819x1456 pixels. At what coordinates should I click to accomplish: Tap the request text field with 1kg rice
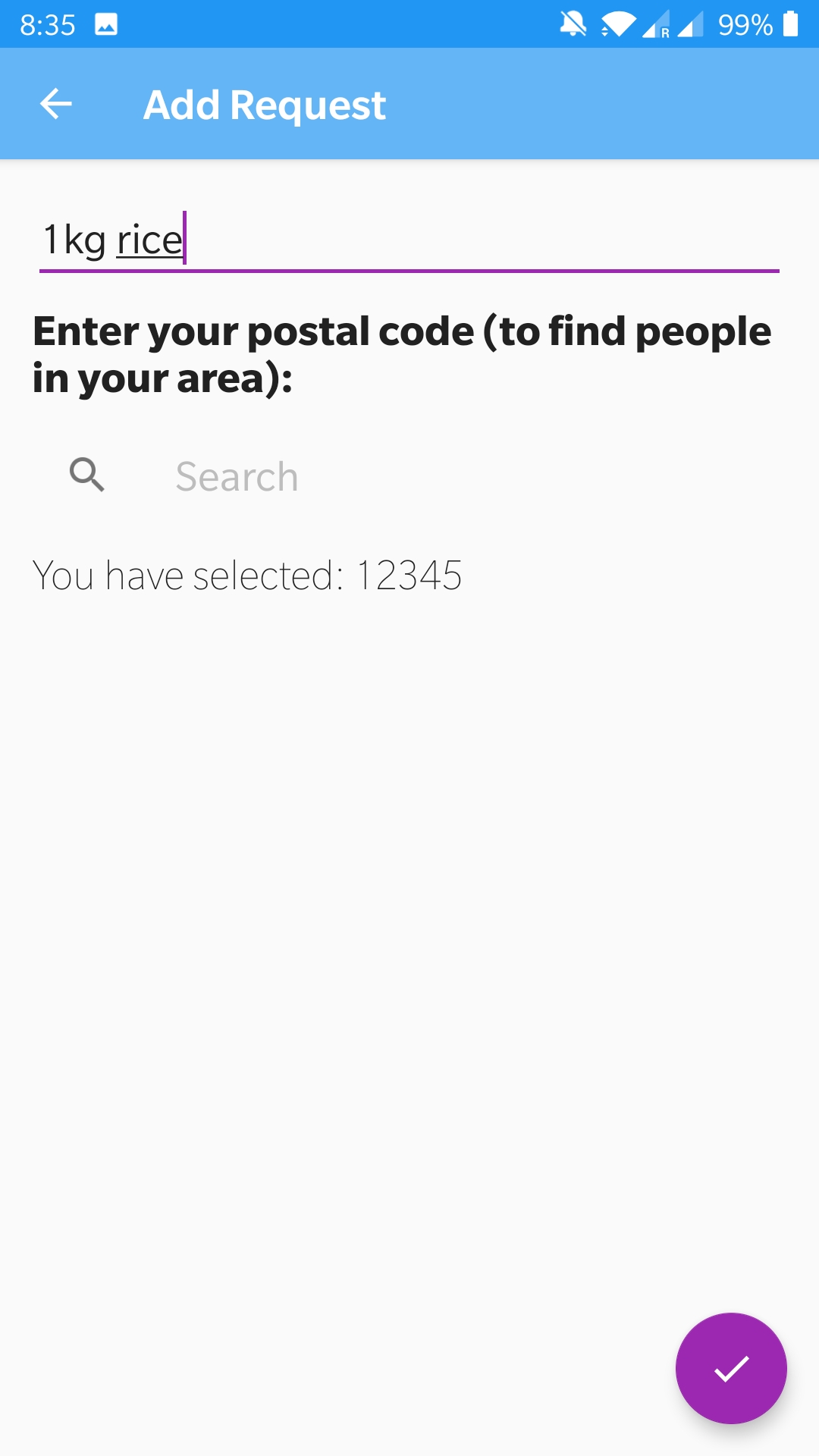409,240
